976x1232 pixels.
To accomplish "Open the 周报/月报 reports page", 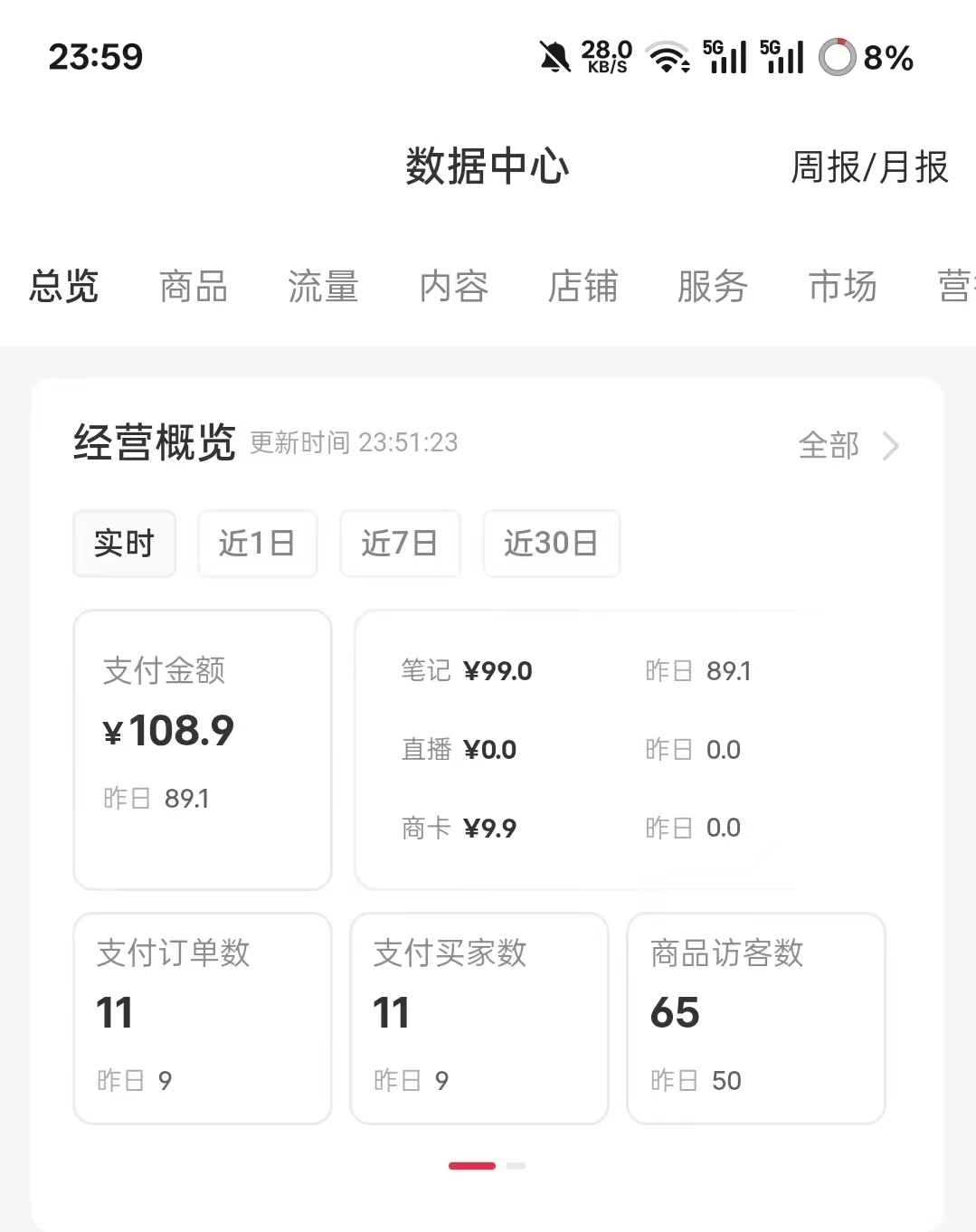I will [x=868, y=168].
